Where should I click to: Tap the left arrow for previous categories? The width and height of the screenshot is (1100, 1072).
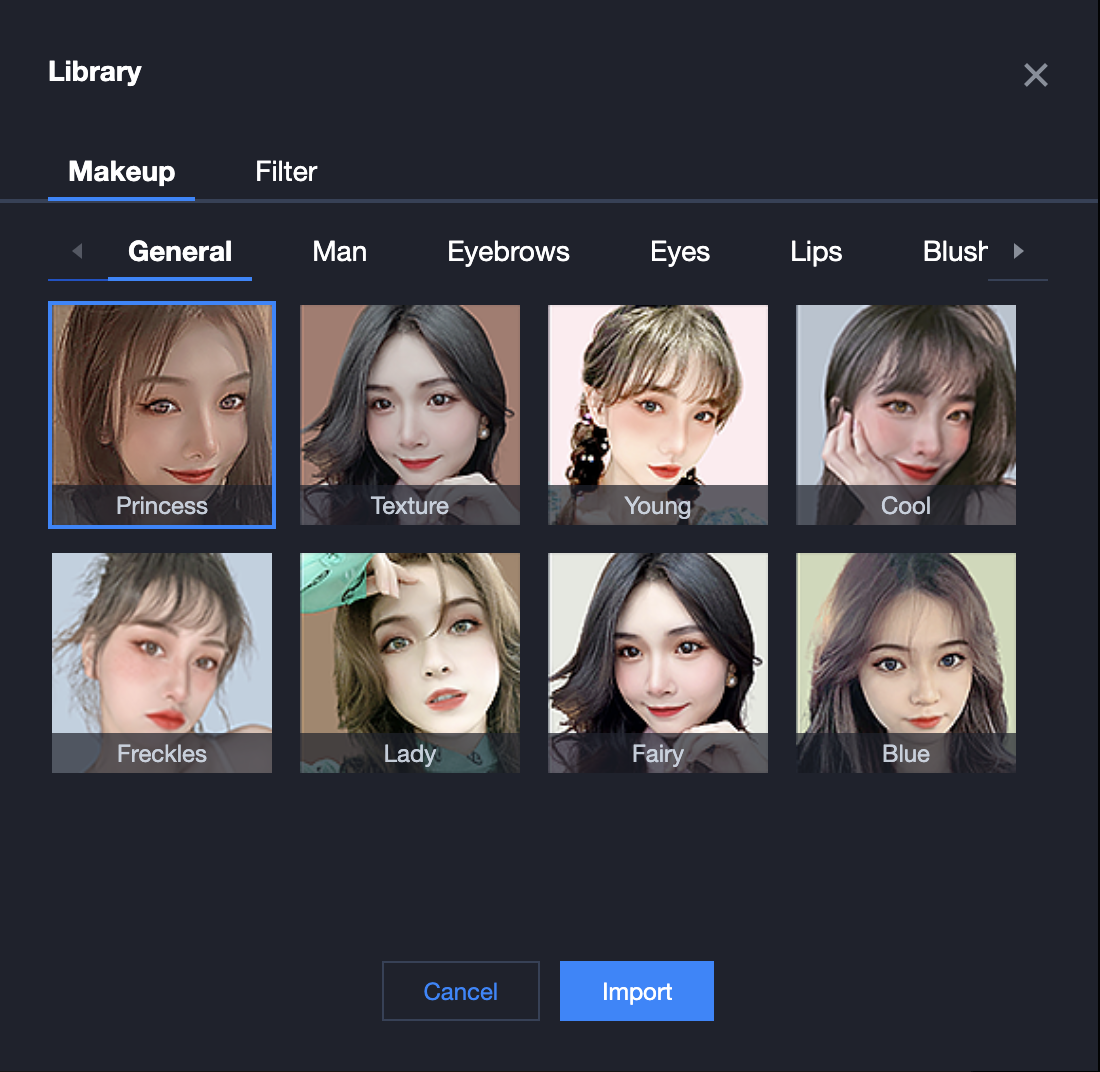coord(77,252)
